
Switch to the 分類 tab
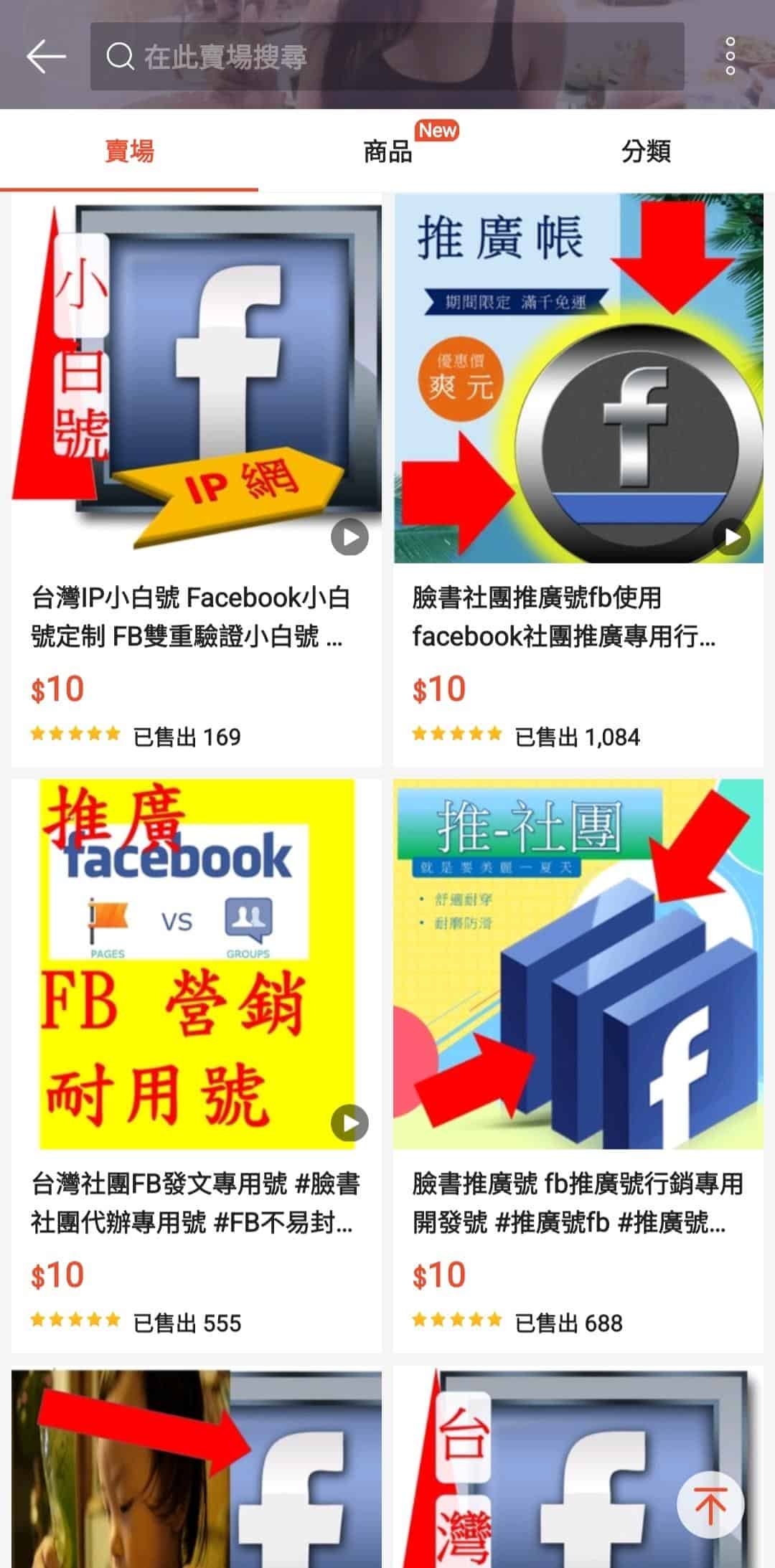pos(646,151)
